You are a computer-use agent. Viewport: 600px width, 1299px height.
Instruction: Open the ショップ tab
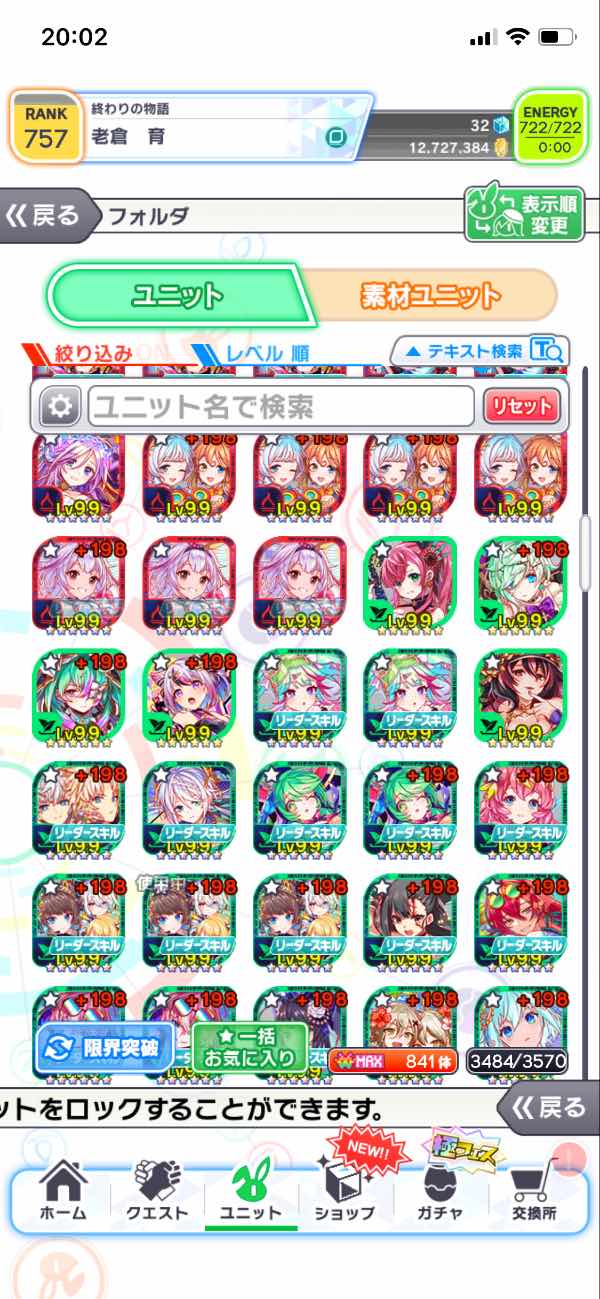pyautogui.click(x=345, y=1190)
